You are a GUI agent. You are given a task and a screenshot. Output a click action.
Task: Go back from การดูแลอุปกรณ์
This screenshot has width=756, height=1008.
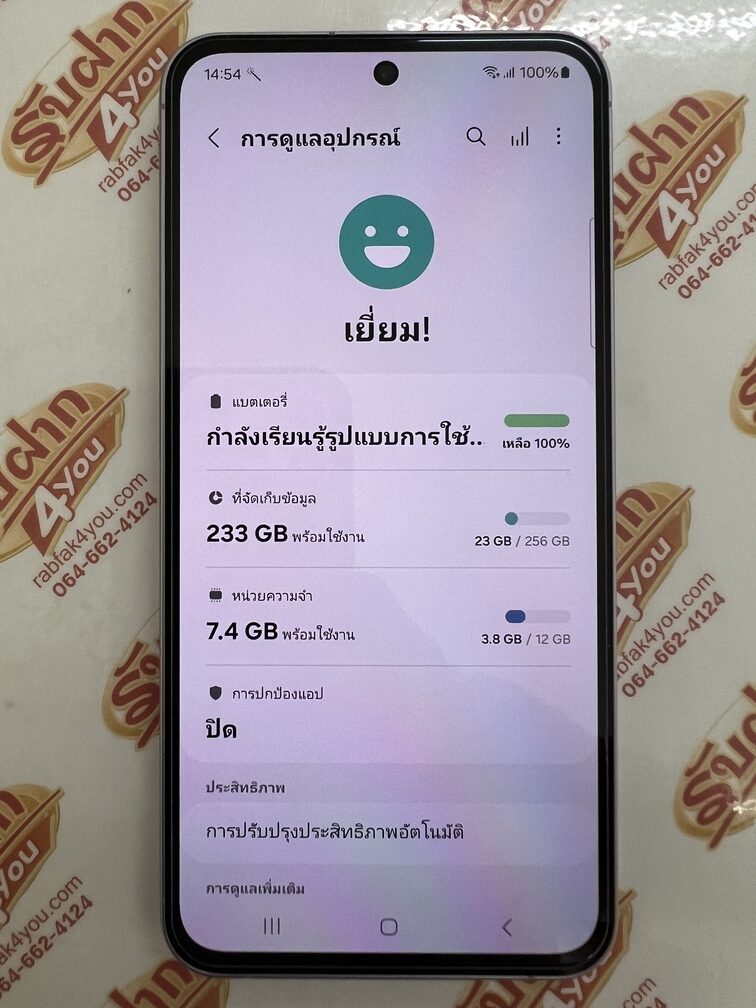coord(213,138)
